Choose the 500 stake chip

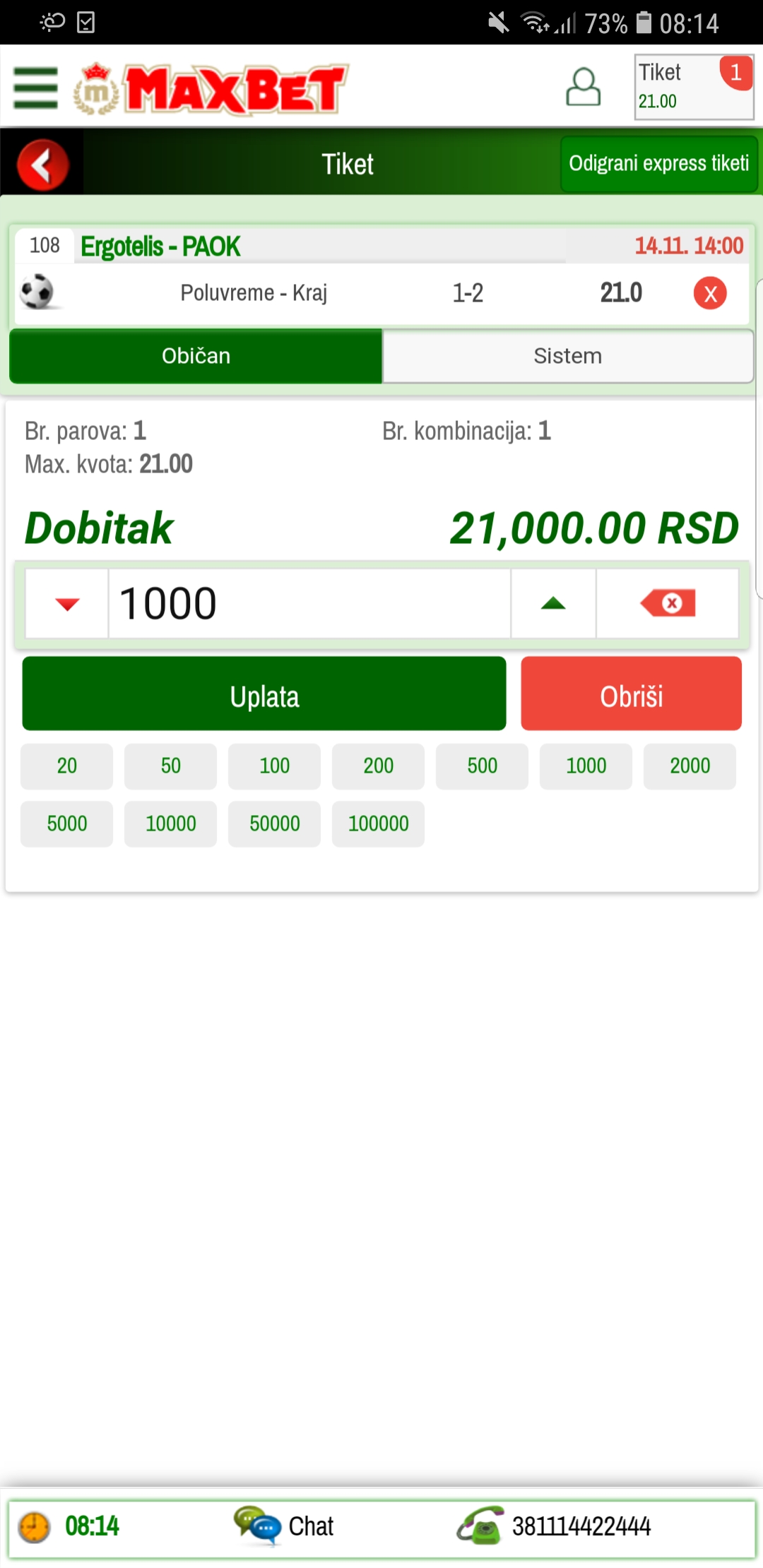pyautogui.click(x=482, y=766)
